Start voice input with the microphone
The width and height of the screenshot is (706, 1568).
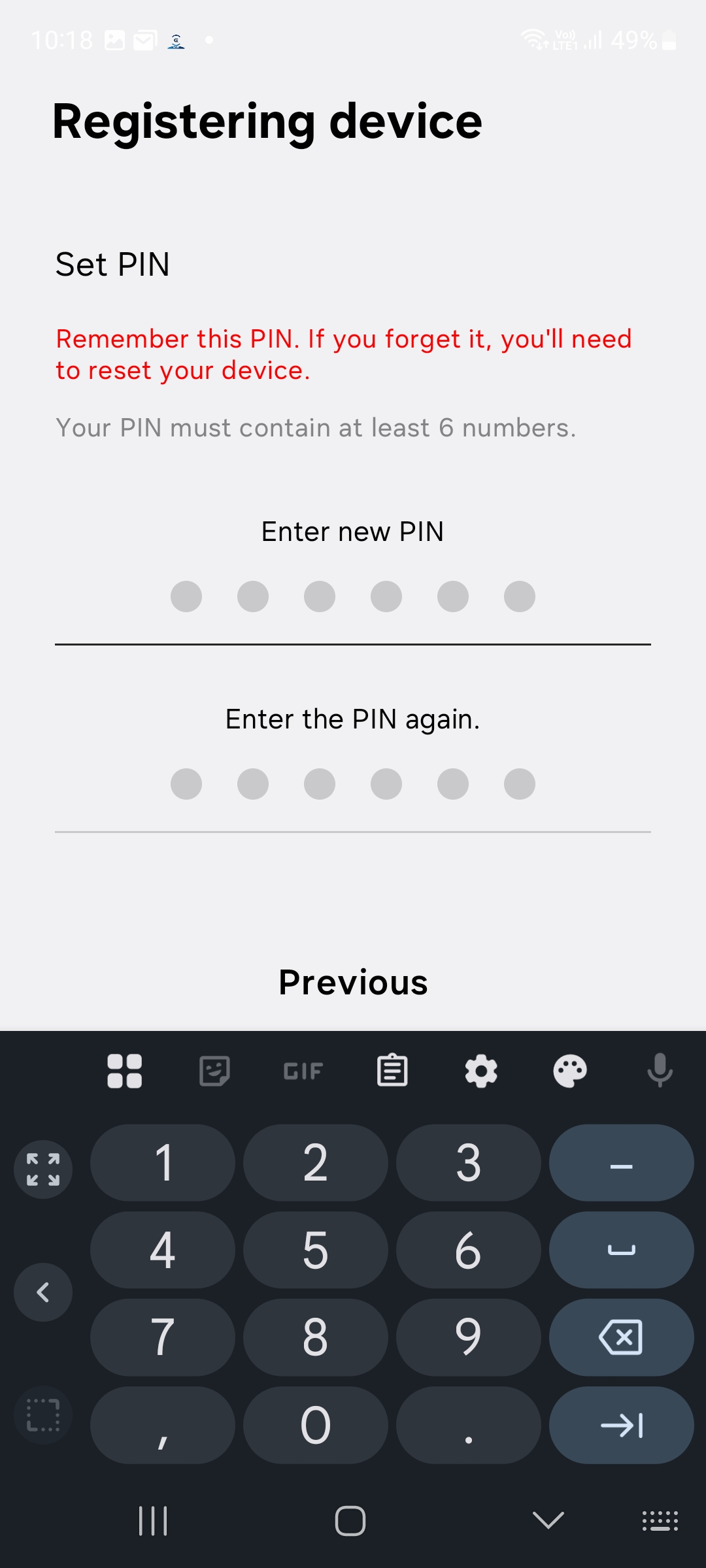click(x=660, y=1071)
